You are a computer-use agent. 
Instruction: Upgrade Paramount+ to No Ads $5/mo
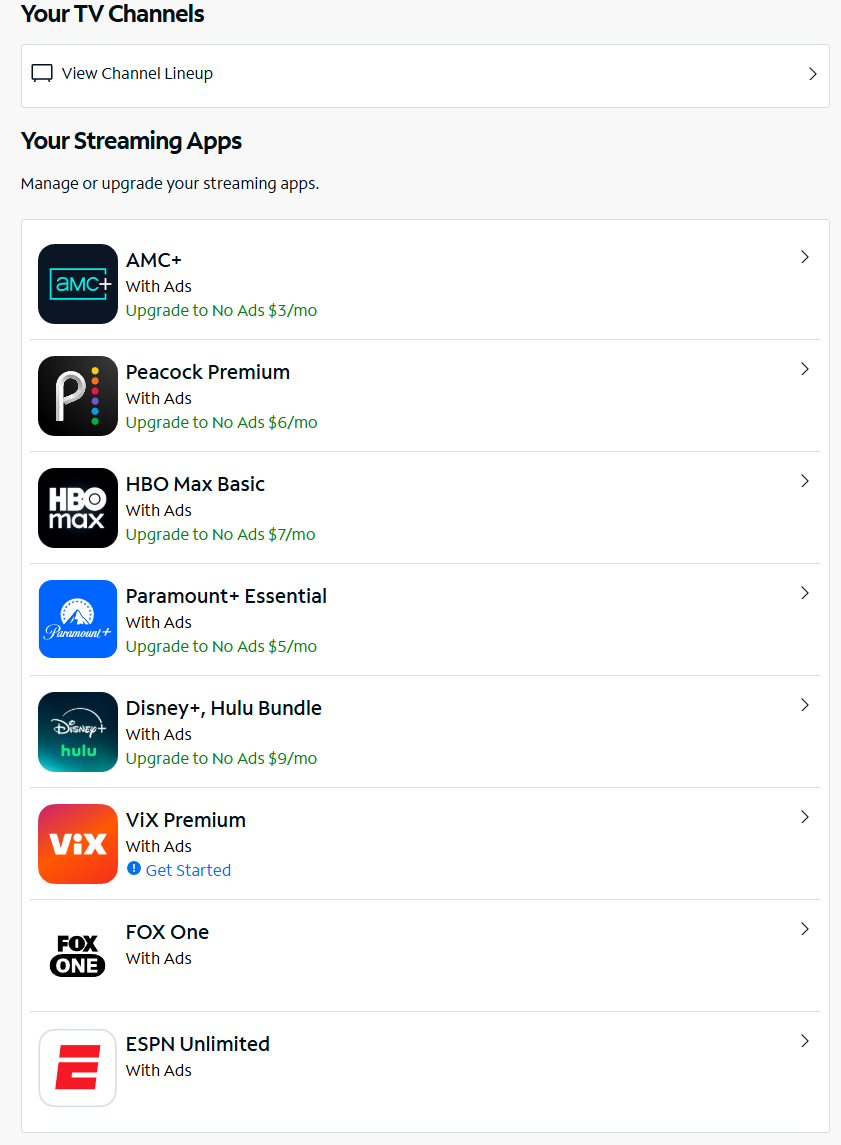(x=221, y=647)
